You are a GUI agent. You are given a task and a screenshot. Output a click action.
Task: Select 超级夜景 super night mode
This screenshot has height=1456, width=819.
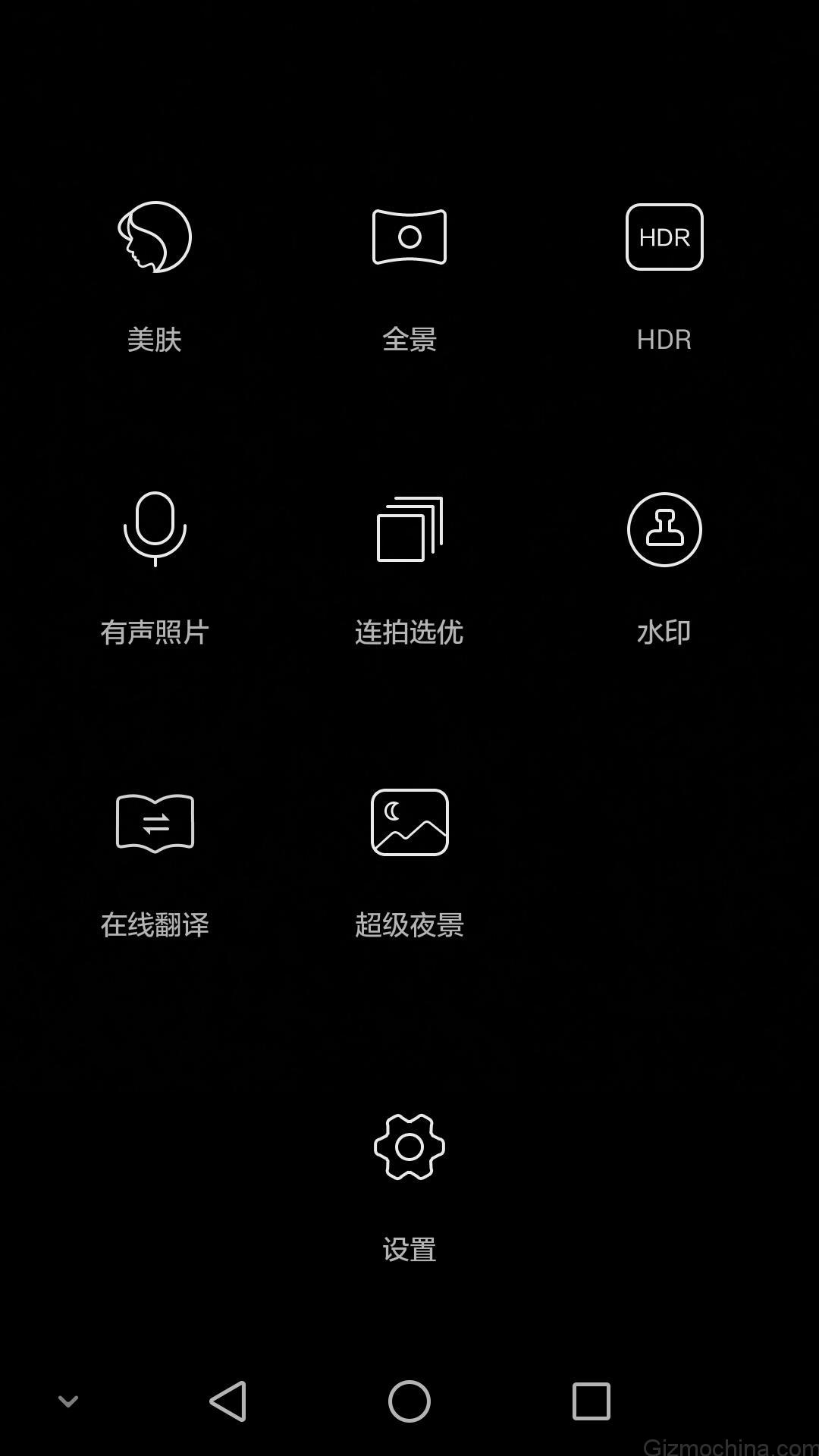(409, 823)
